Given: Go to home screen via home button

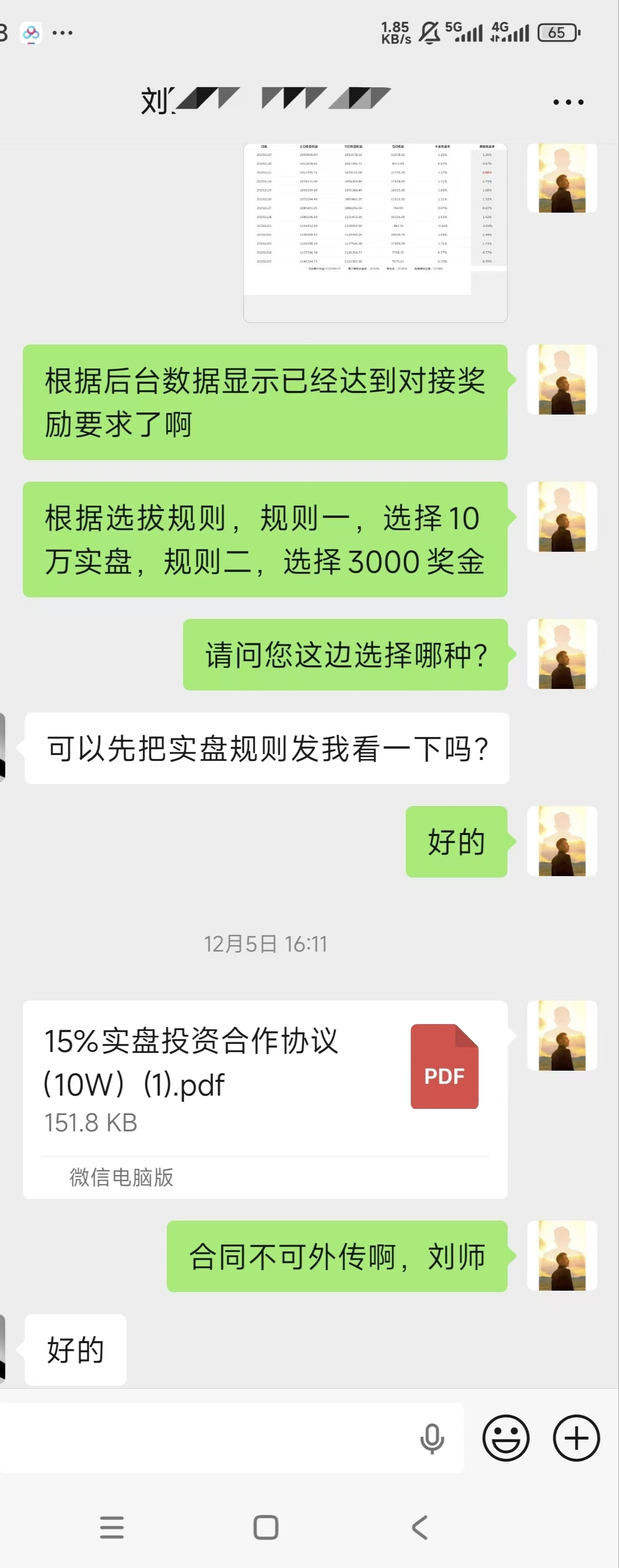Looking at the screenshot, I should [x=266, y=1527].
